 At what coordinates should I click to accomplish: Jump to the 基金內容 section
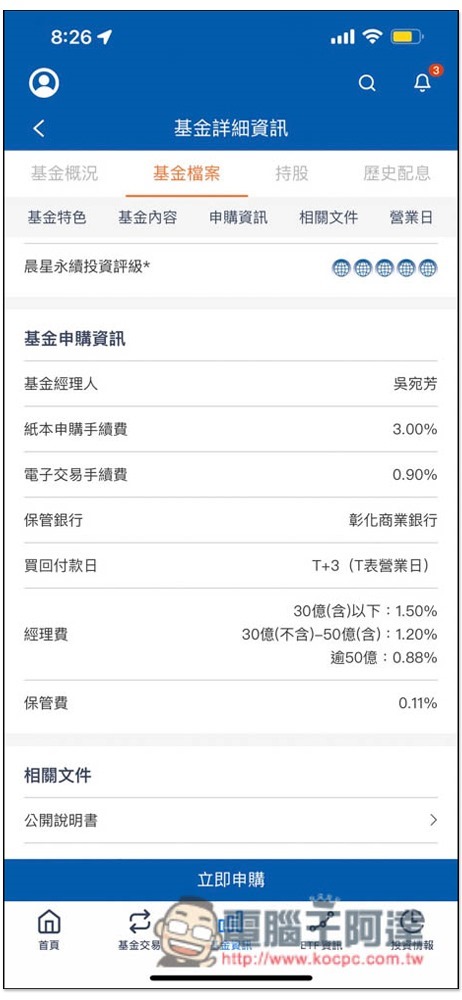(147, 217)
